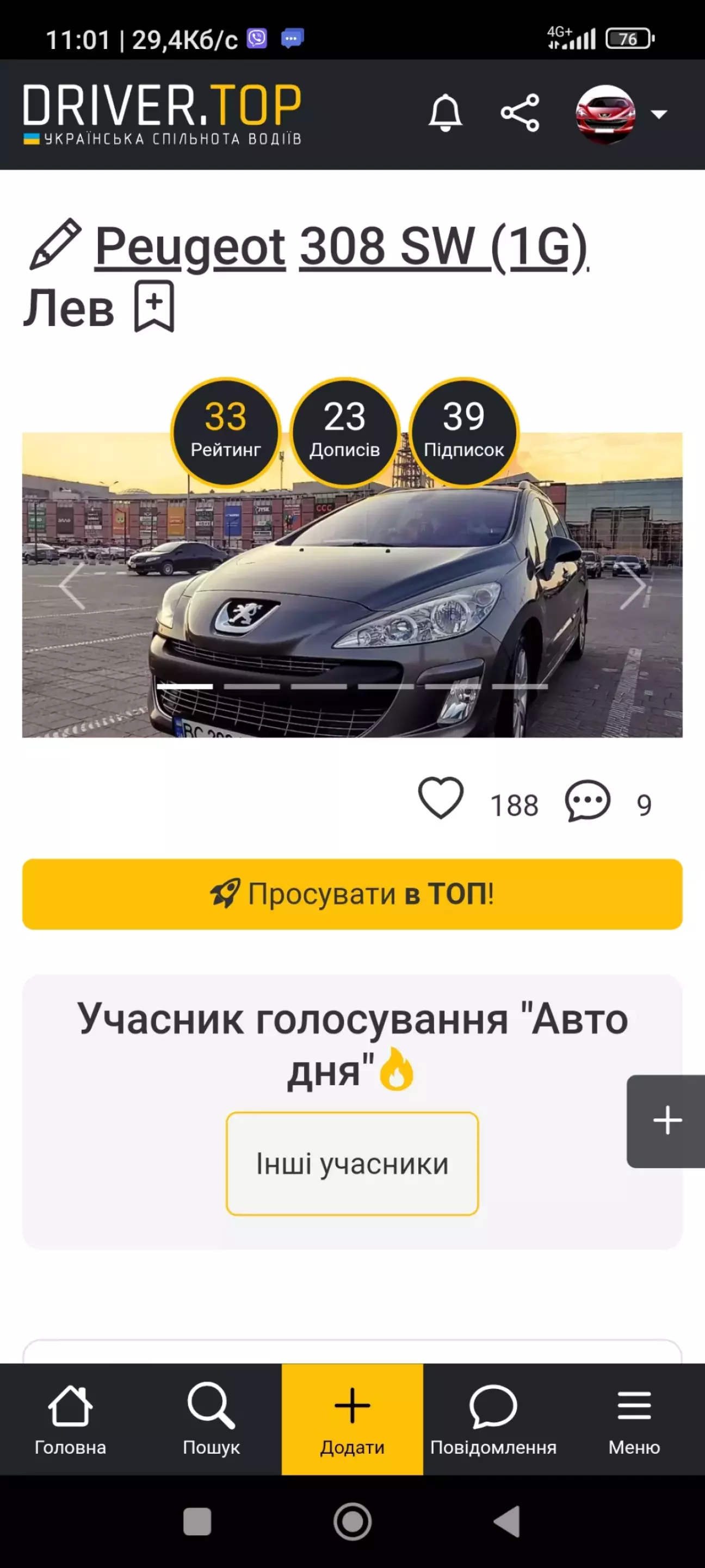The height and width of the screenshot is (1568, 705).
Task: Tap the pencil edit icon
Action: [55, 244]
